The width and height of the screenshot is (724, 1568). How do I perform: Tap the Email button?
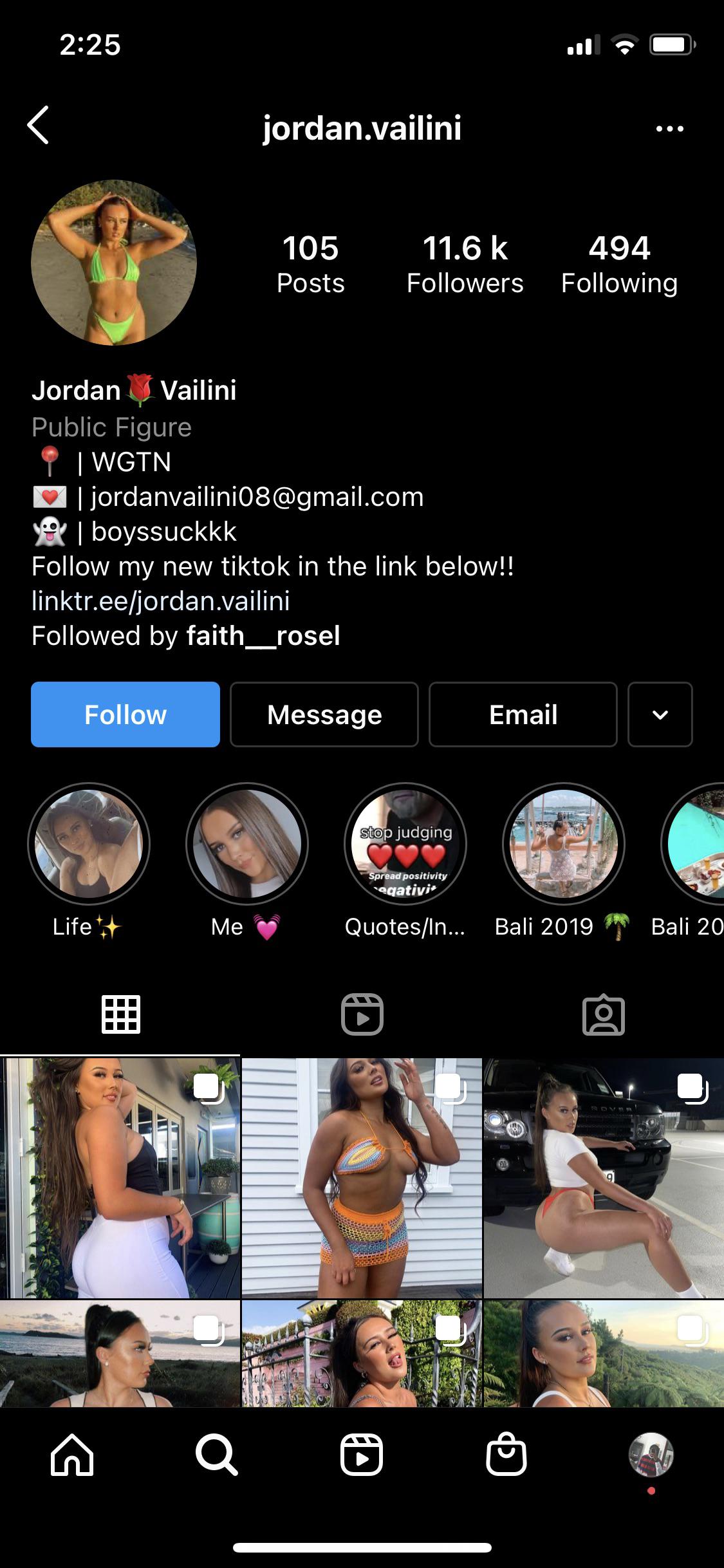pyautogui.click(x=523, y=714)
